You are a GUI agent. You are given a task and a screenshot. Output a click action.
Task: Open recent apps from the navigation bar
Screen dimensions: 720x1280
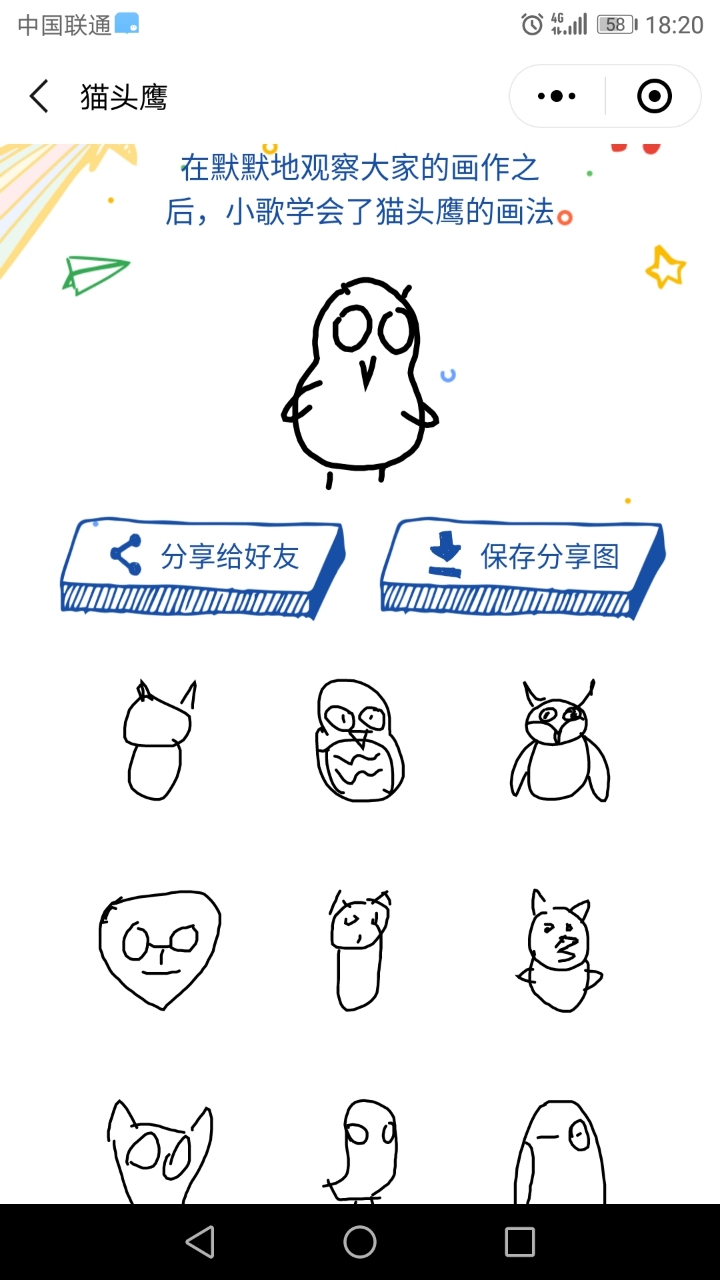520,1242
